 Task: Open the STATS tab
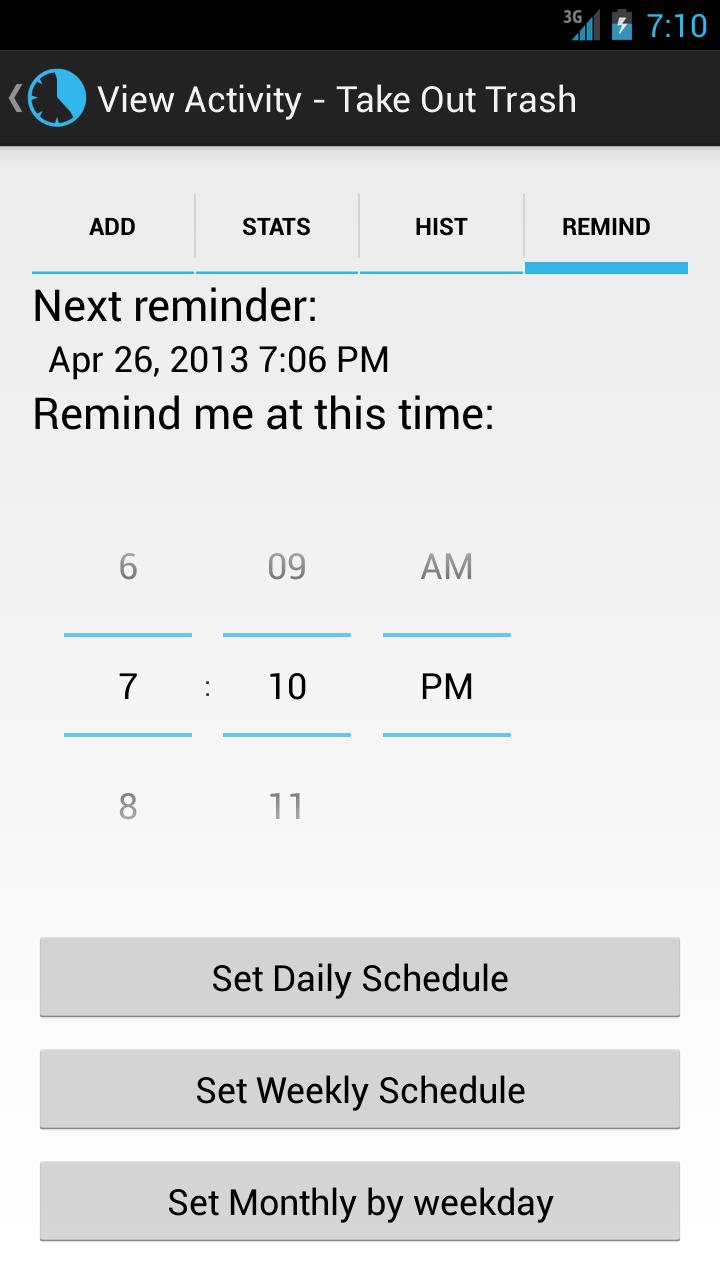[277, 228]
